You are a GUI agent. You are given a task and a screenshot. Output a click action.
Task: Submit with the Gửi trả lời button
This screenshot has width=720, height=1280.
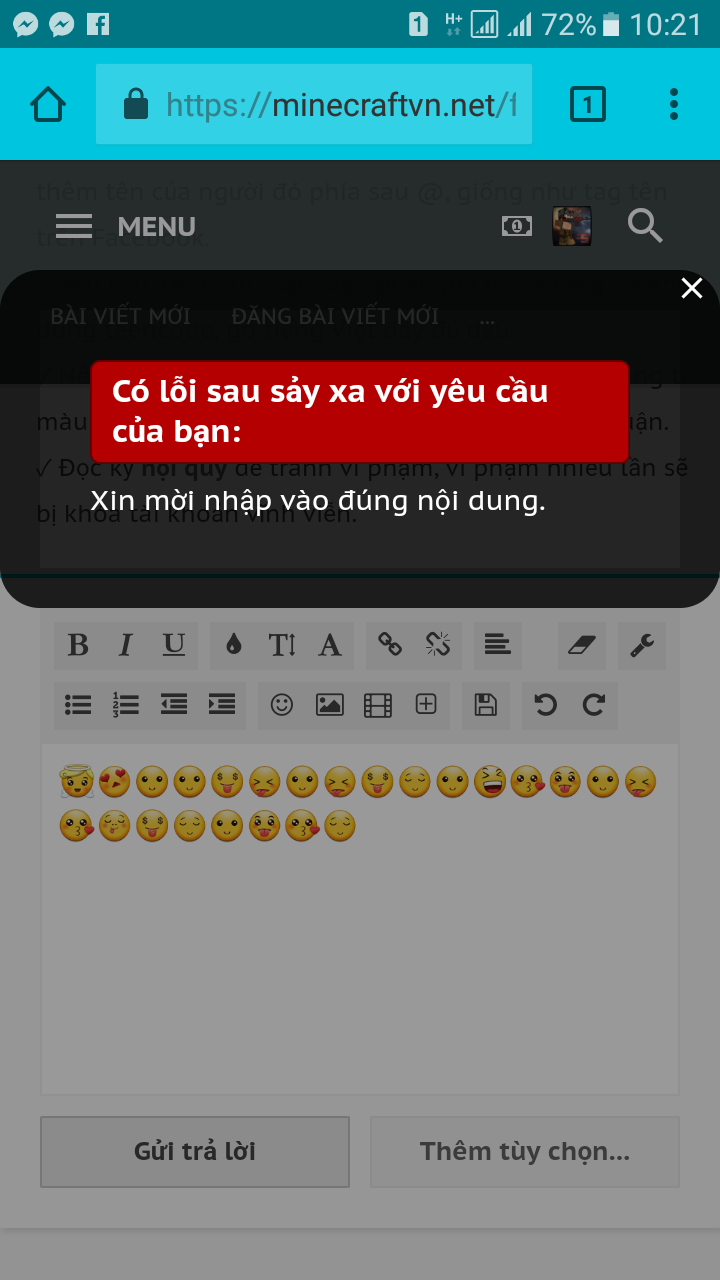click(x=195, y=1151)
